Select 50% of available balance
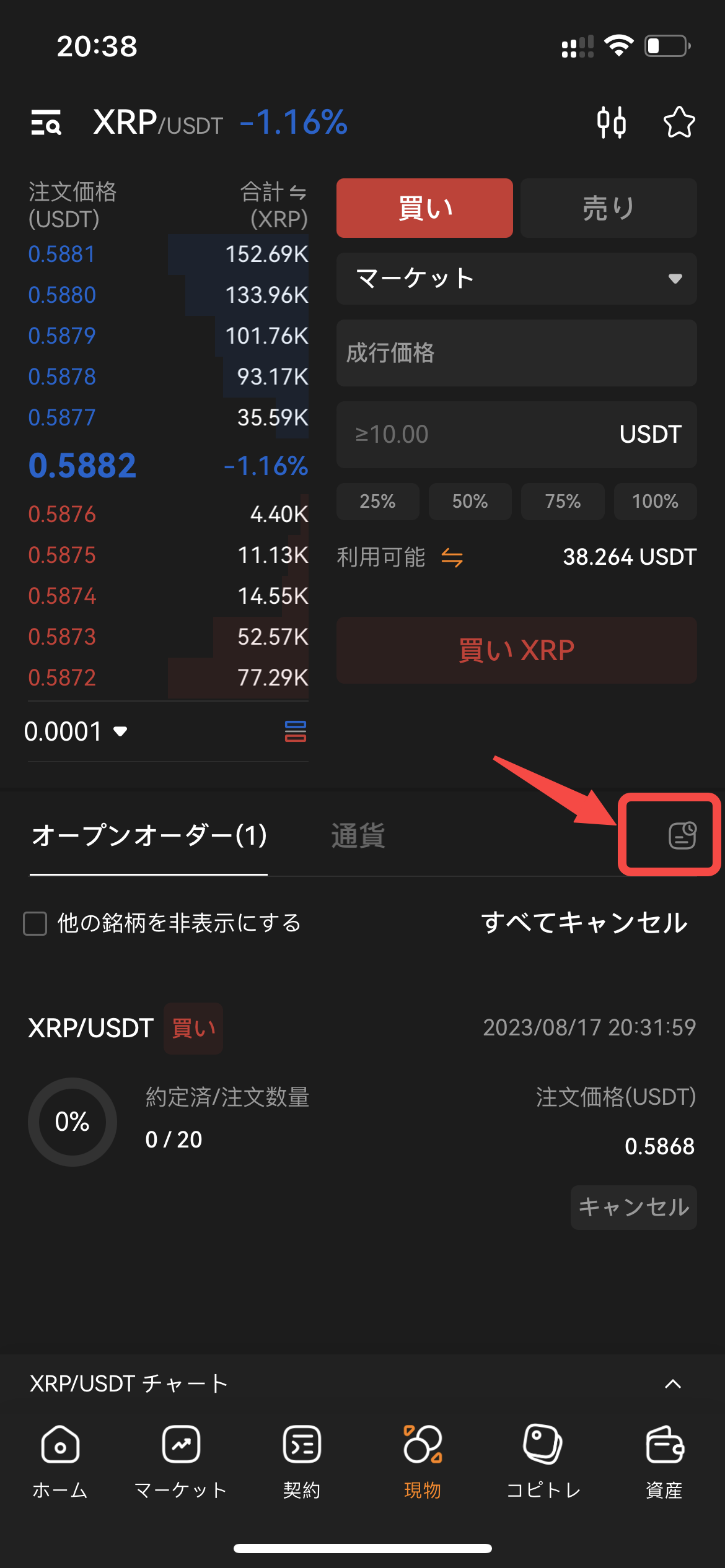Viewport: 725px width, 1568px height. click(x=470, y=502)
